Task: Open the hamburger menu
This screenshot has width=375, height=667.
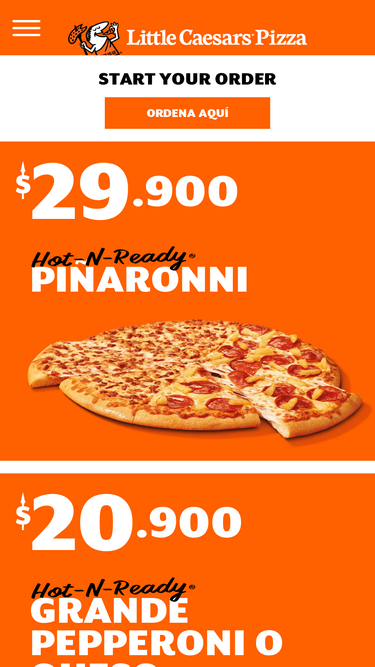Action: tap(26, 28)
